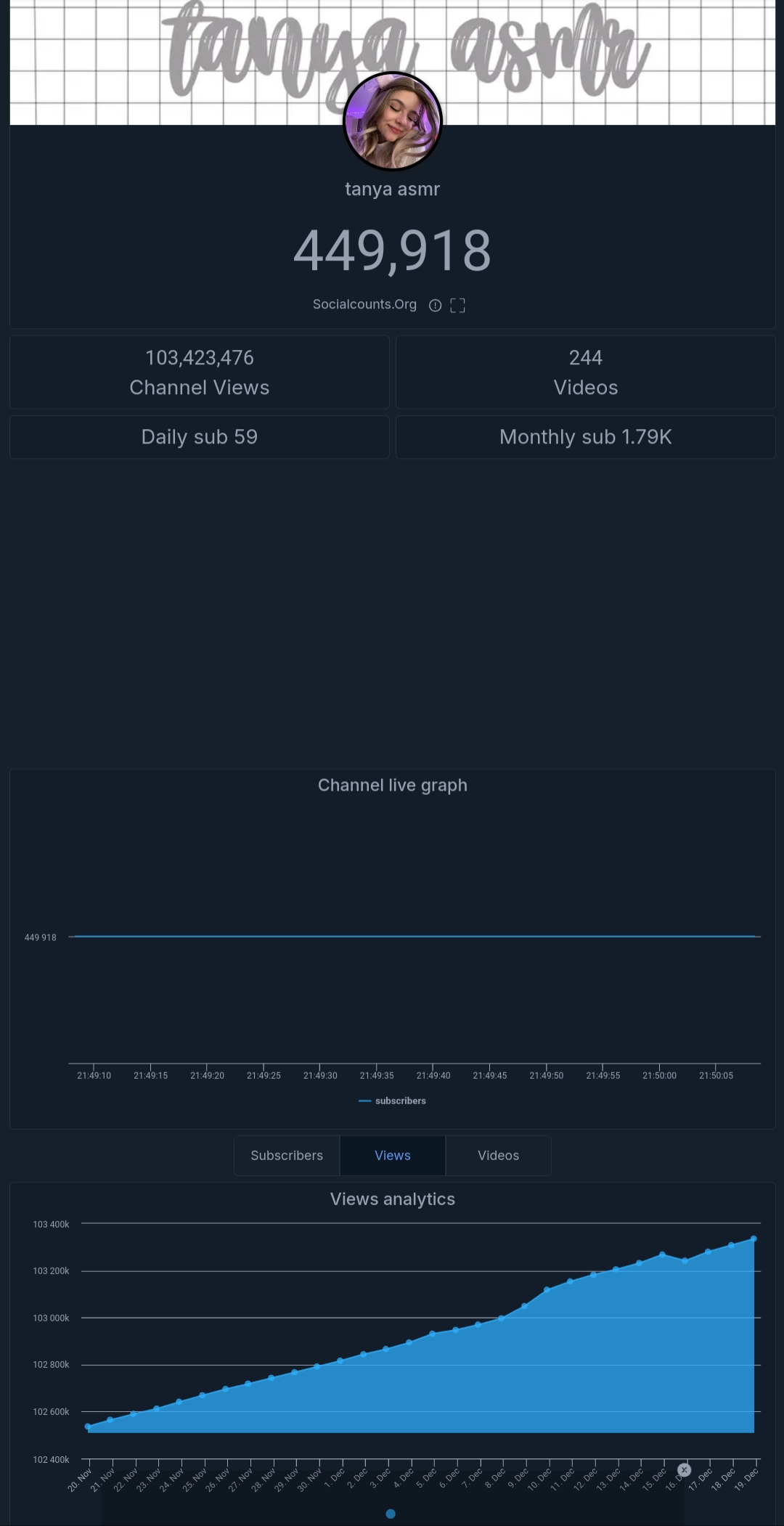This screenshot has width=784, height=1526.
Task: Switch to the Videos analytics tab
Action: (x=498, y=1155)
